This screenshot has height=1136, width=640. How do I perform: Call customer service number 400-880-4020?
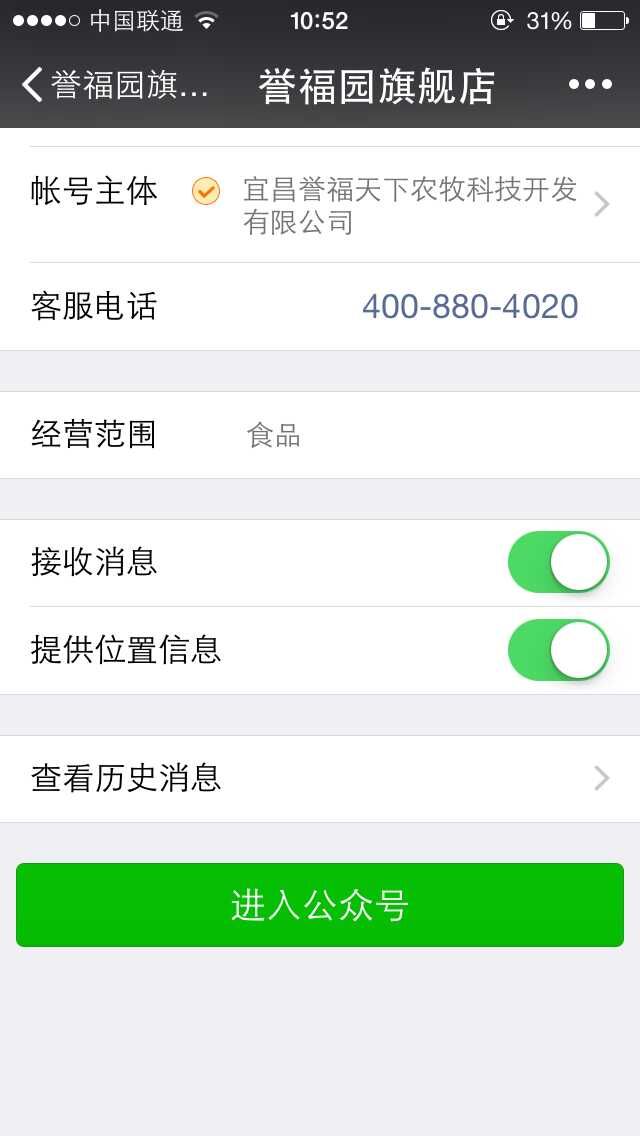[x=470, y=306]
